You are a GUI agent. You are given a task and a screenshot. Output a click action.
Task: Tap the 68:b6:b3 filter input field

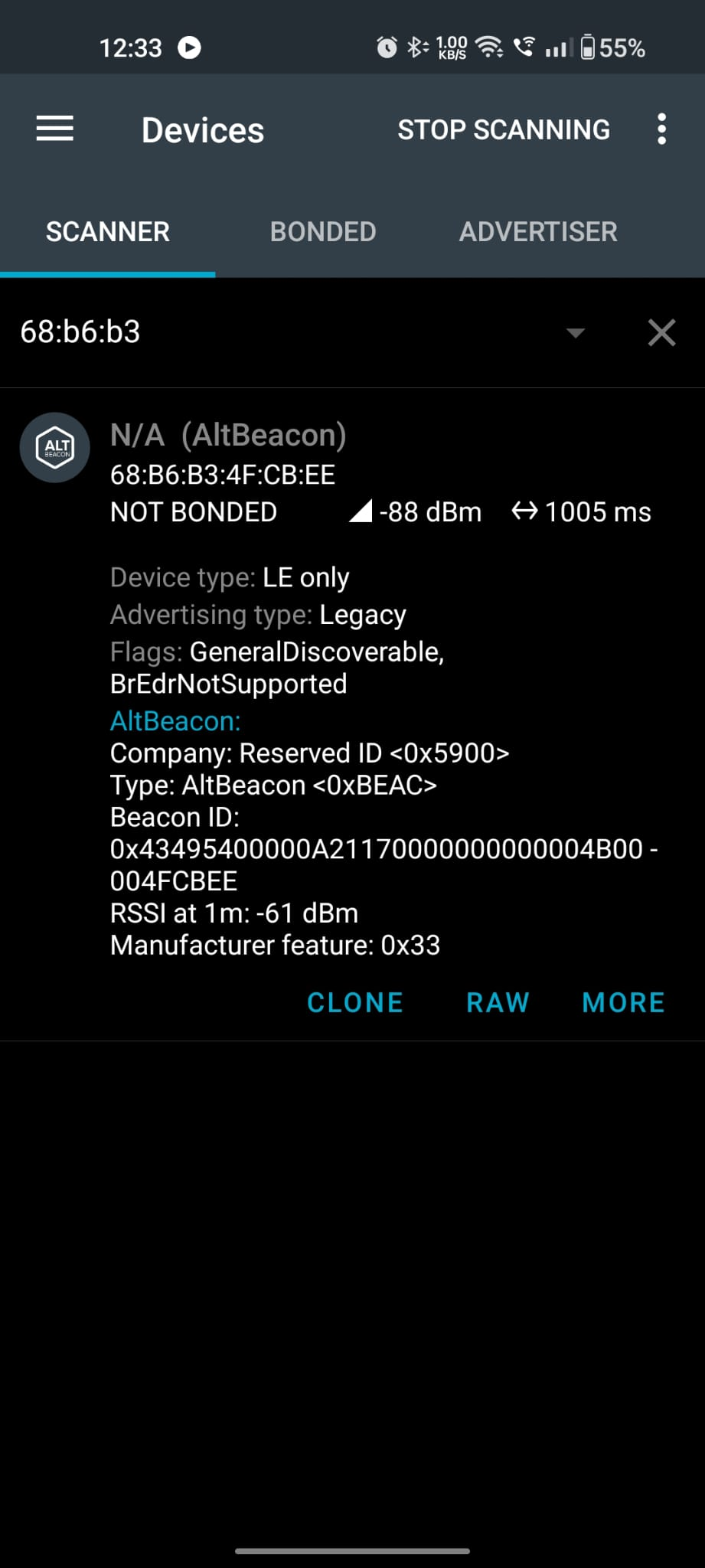230,332
